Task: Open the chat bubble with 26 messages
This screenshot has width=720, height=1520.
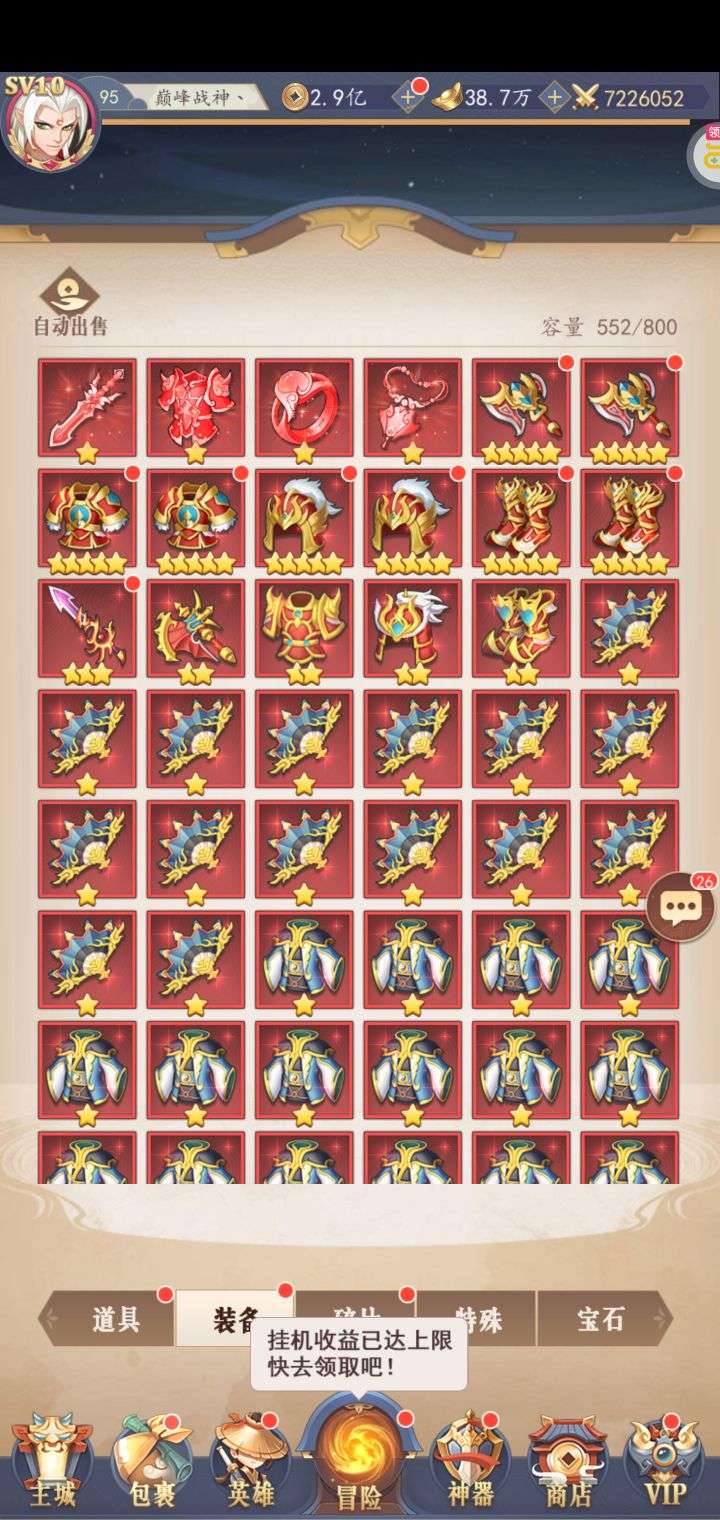Action: click(x=682, y=907)
